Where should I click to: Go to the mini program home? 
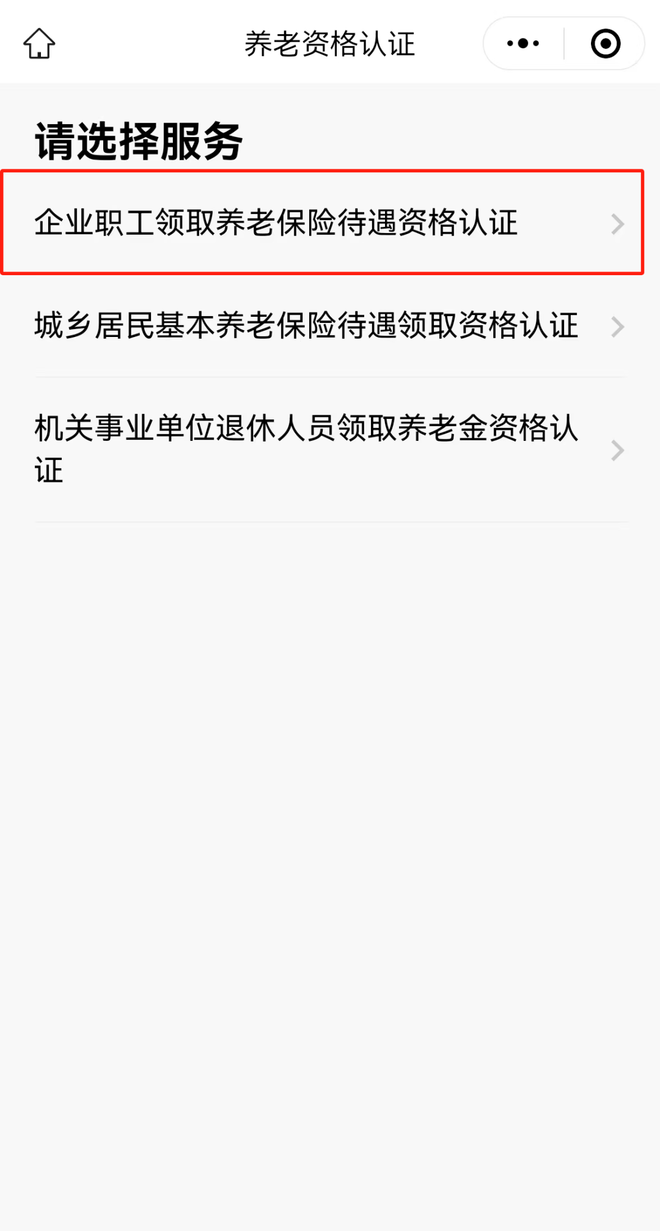point(40,44)
